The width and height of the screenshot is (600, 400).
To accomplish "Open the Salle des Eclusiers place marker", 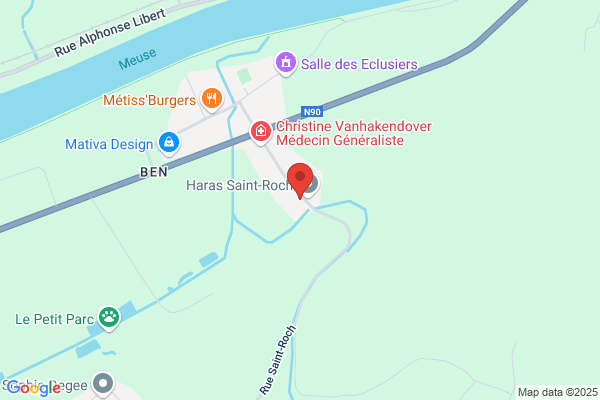I will tap(286, 63).
